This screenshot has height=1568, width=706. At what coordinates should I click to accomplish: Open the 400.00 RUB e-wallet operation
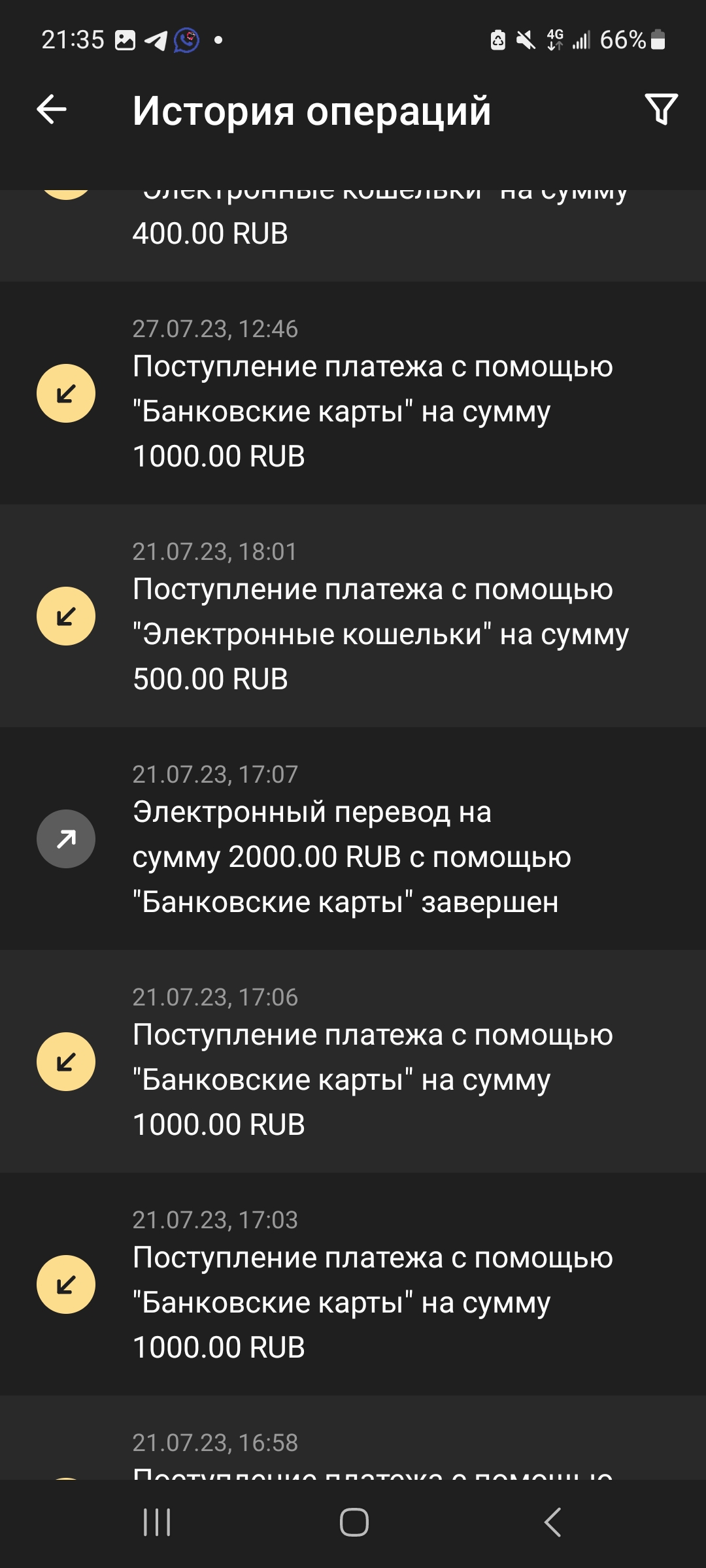click(353, 234)
